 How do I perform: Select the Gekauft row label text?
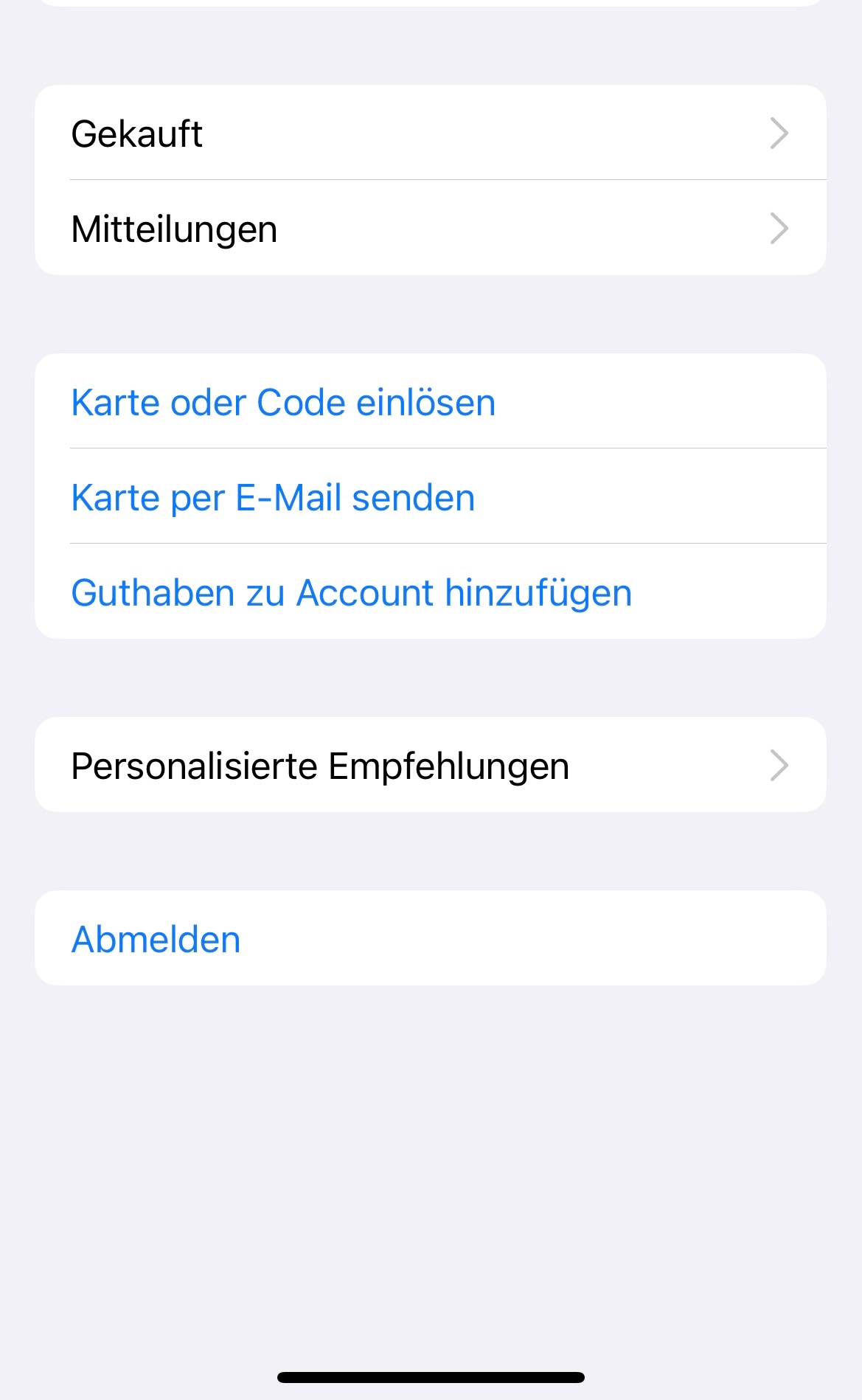pyautogui.click(x=136, y=134)
